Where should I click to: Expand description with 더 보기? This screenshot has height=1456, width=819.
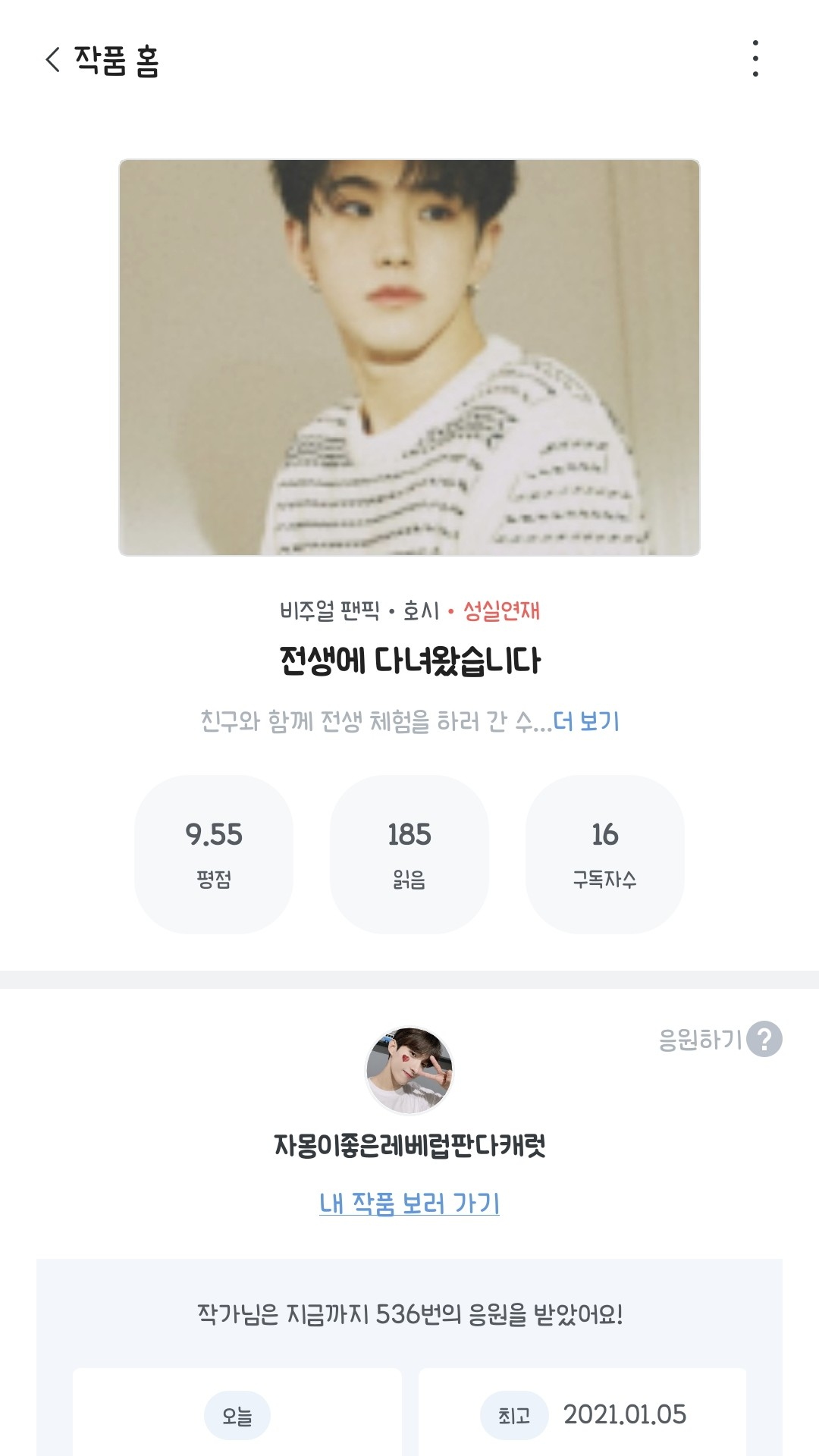(586, 721)
